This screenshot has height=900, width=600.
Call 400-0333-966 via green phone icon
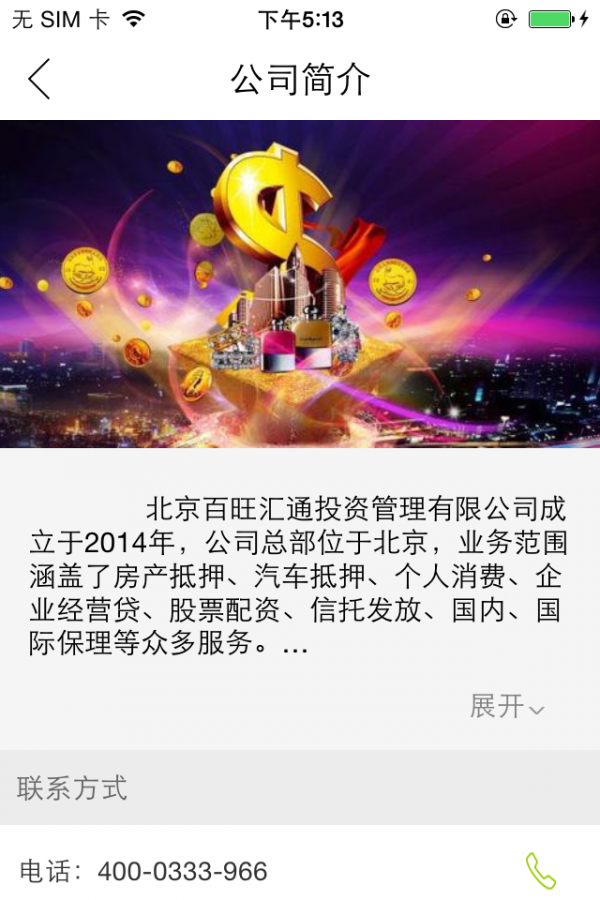540,871
